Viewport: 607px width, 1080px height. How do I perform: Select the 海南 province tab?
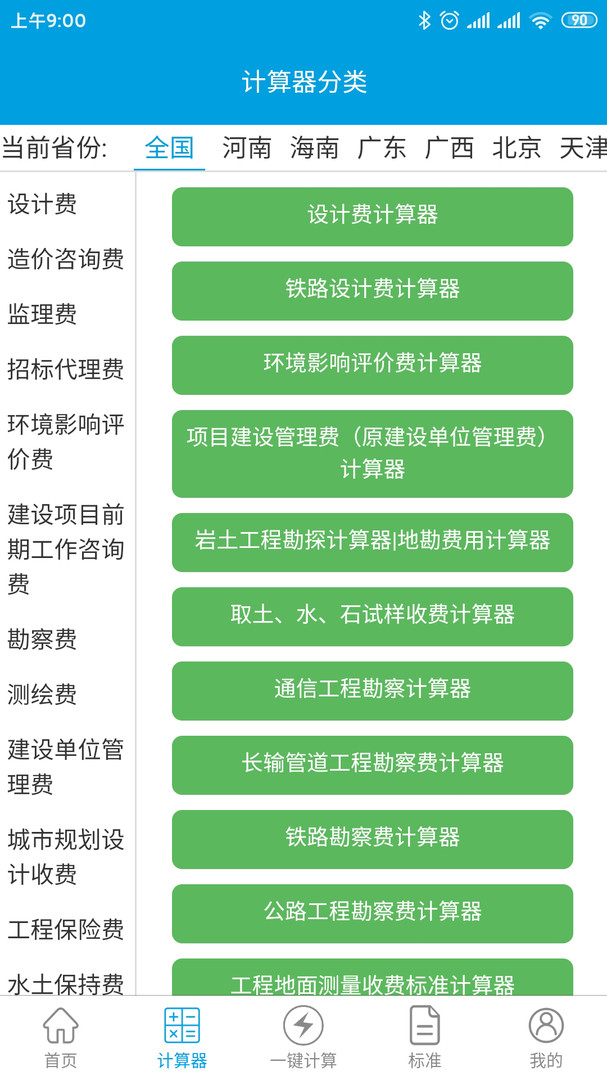tap(315, 148)
